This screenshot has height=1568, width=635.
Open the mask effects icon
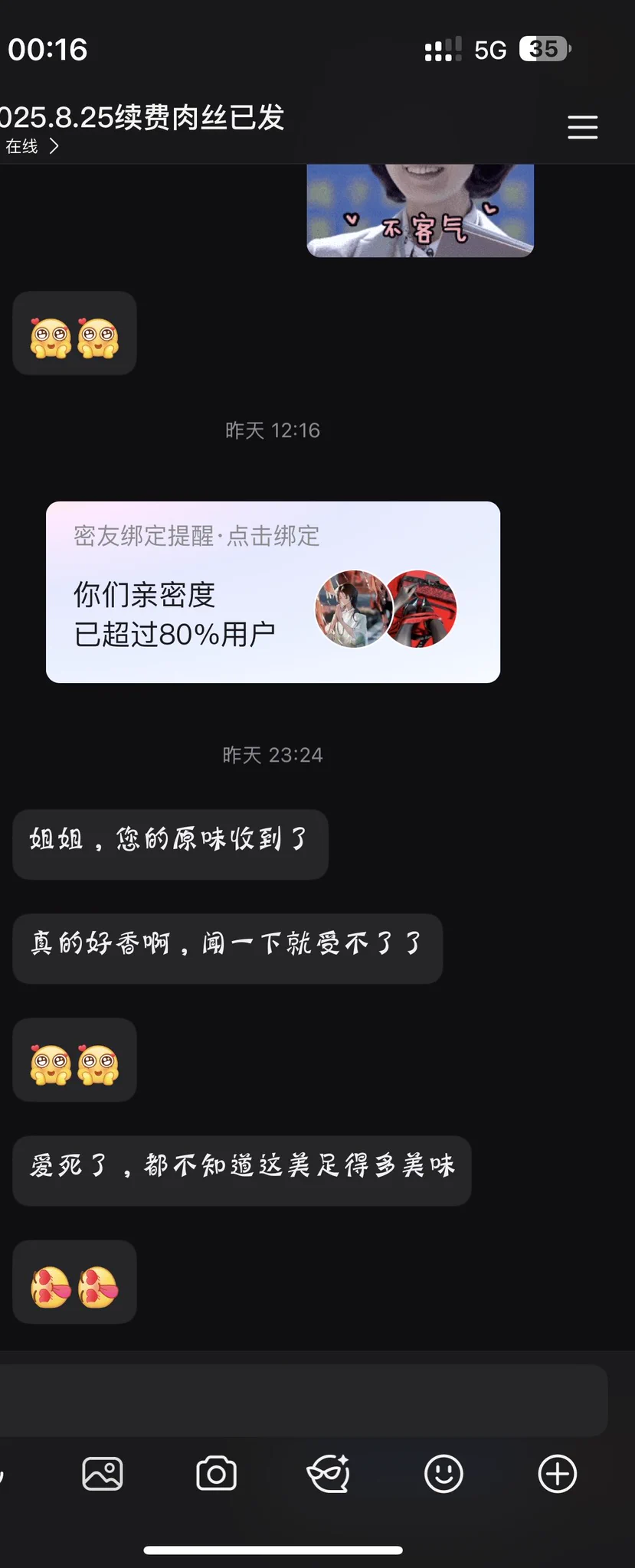[329, 1473]
